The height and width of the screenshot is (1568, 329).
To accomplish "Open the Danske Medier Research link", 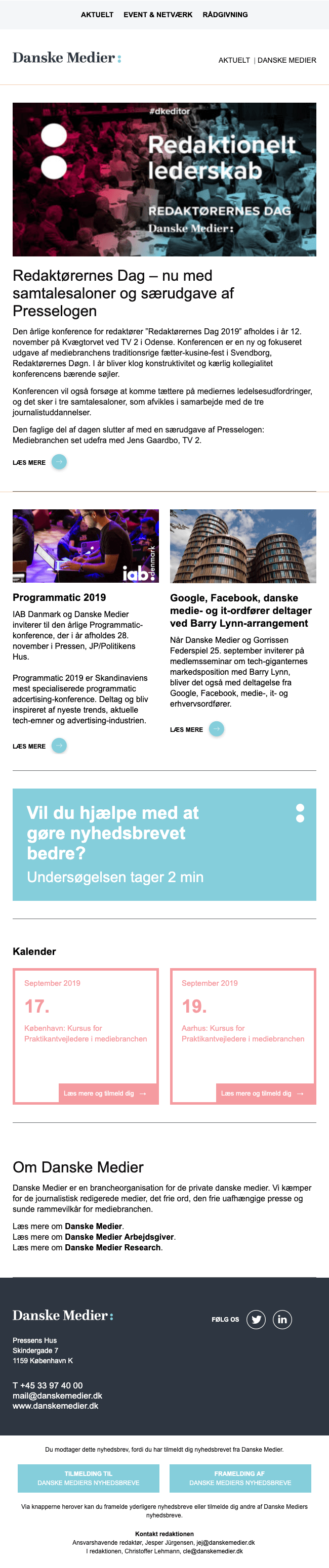I will tap(113, 1247).
